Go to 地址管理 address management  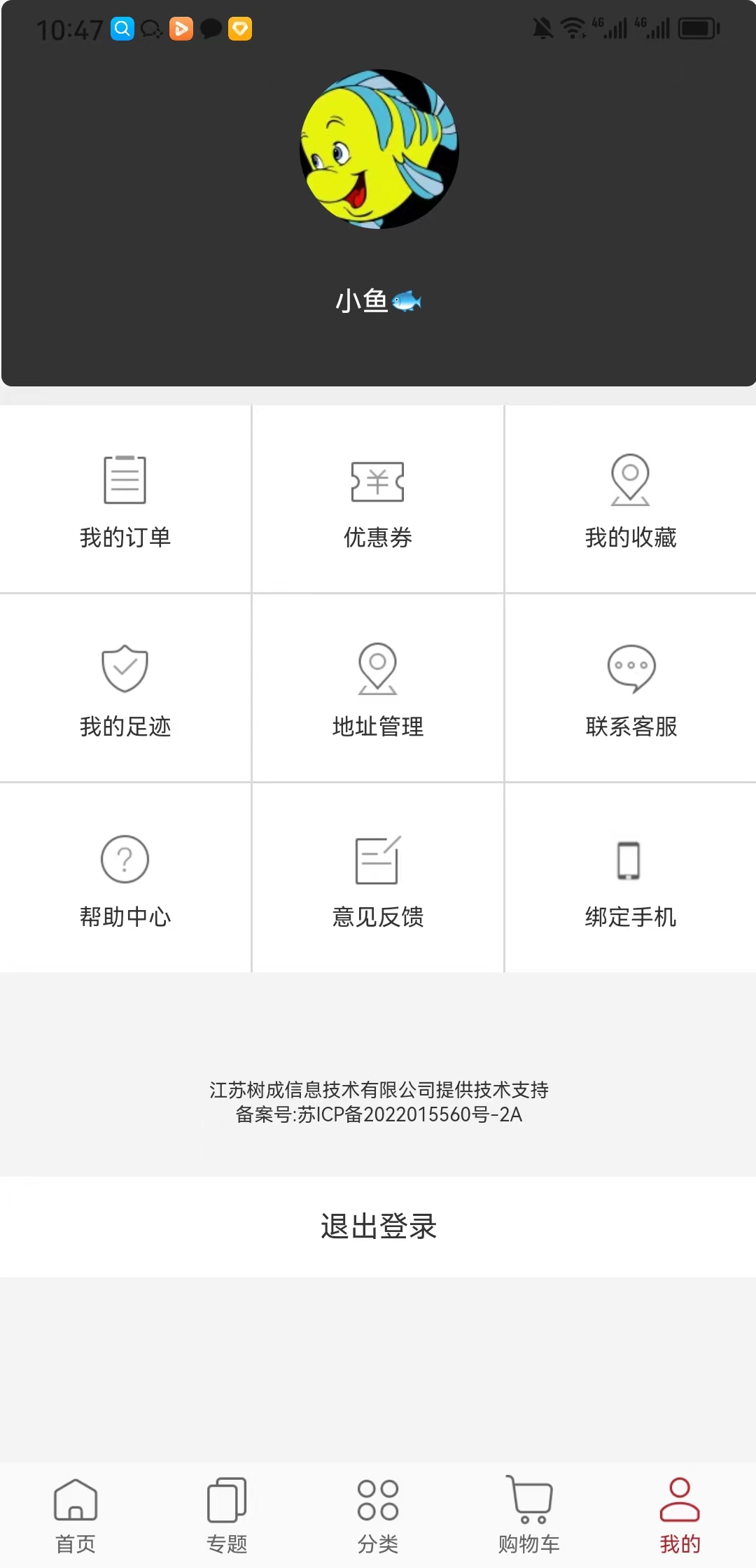pos(378,689)
